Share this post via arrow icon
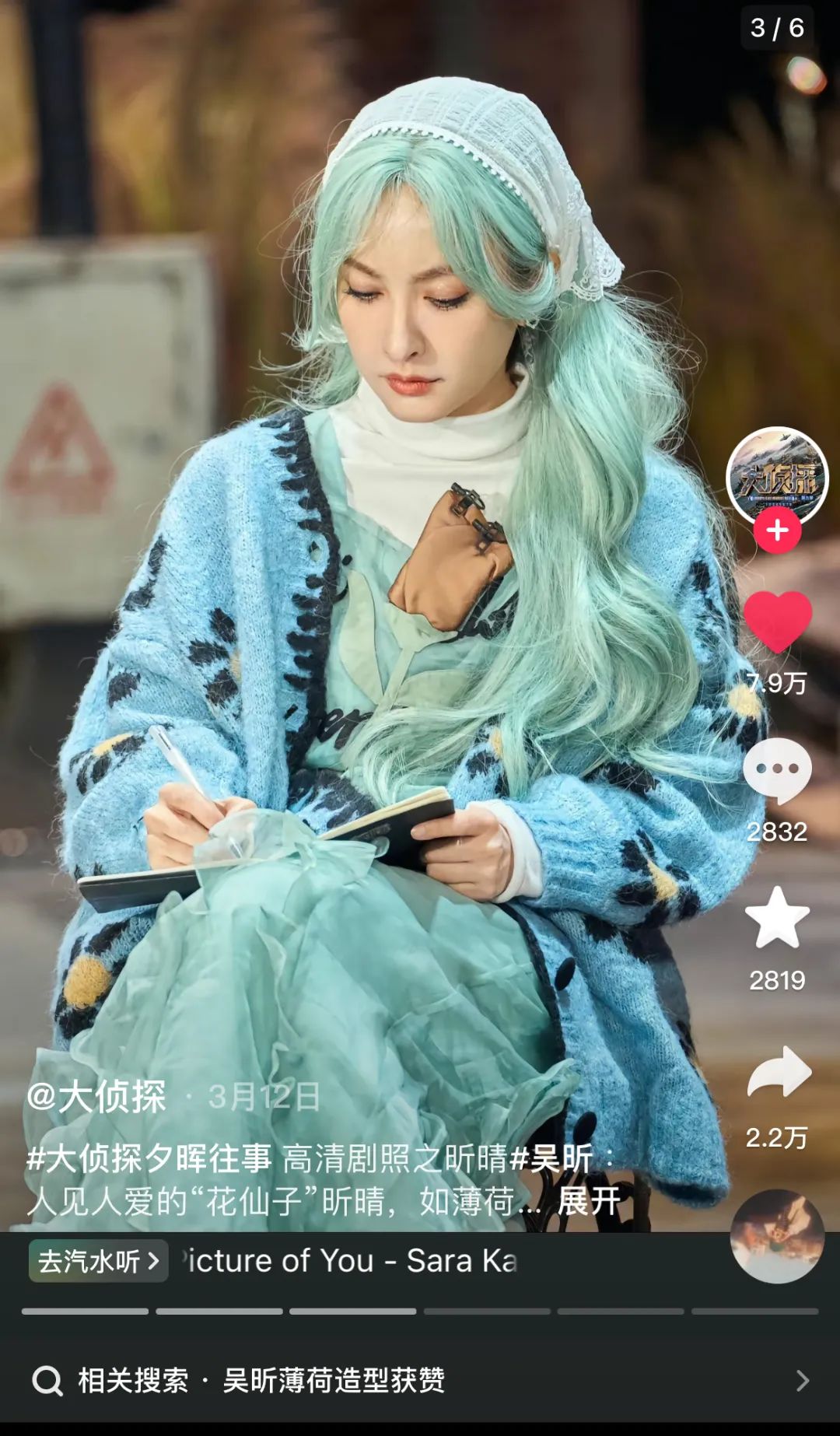 coord(779,1073)
